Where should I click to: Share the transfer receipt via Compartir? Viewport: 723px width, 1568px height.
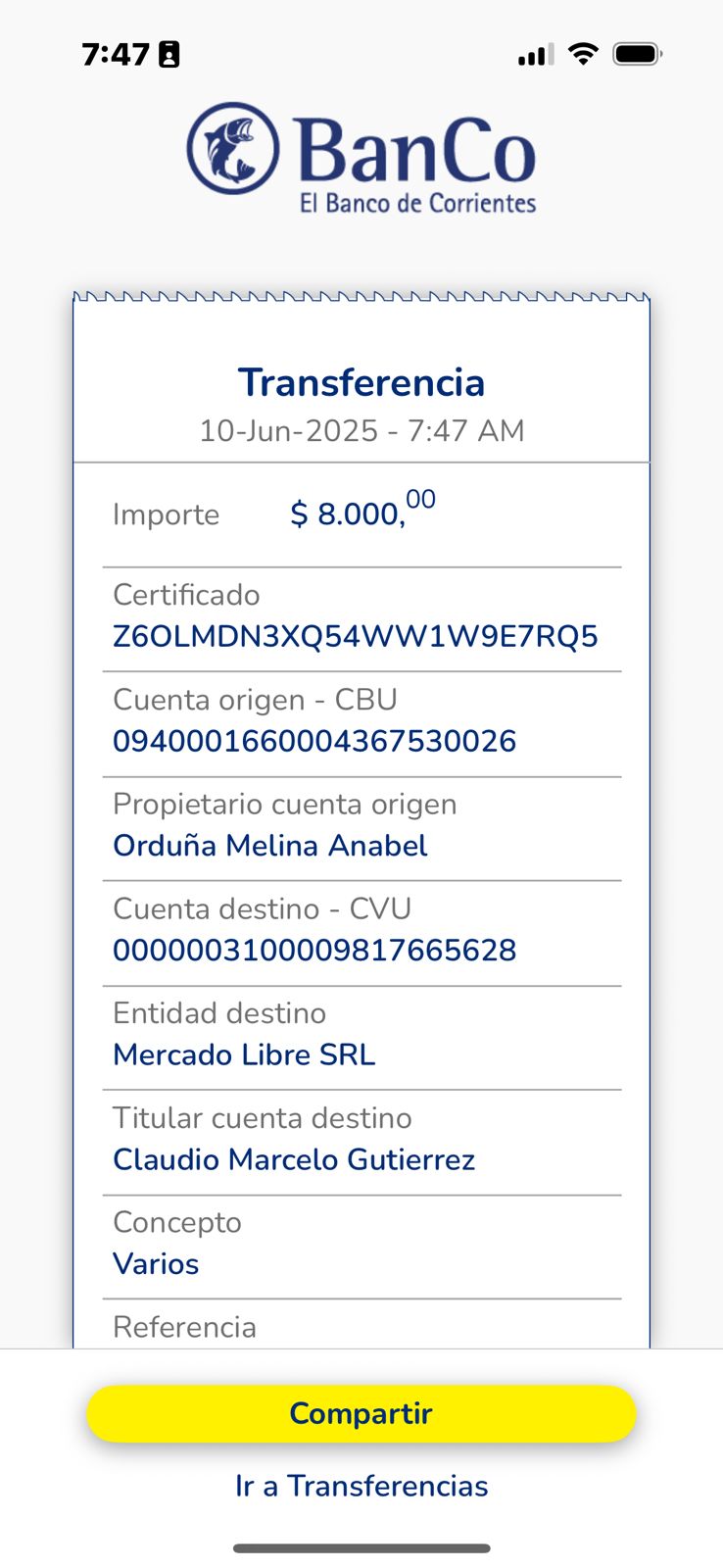361,1413
